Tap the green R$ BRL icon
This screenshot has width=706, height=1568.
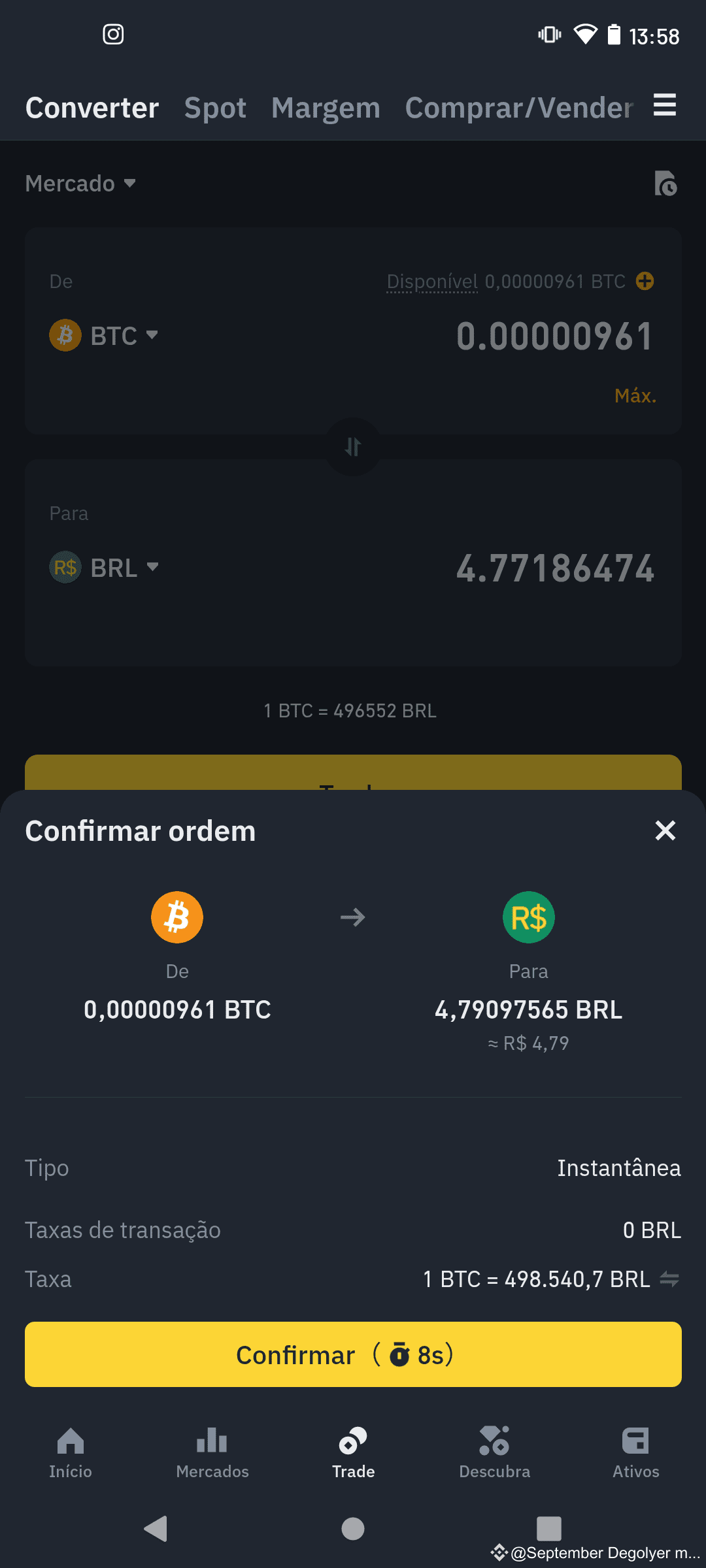[x=528, y=917]
